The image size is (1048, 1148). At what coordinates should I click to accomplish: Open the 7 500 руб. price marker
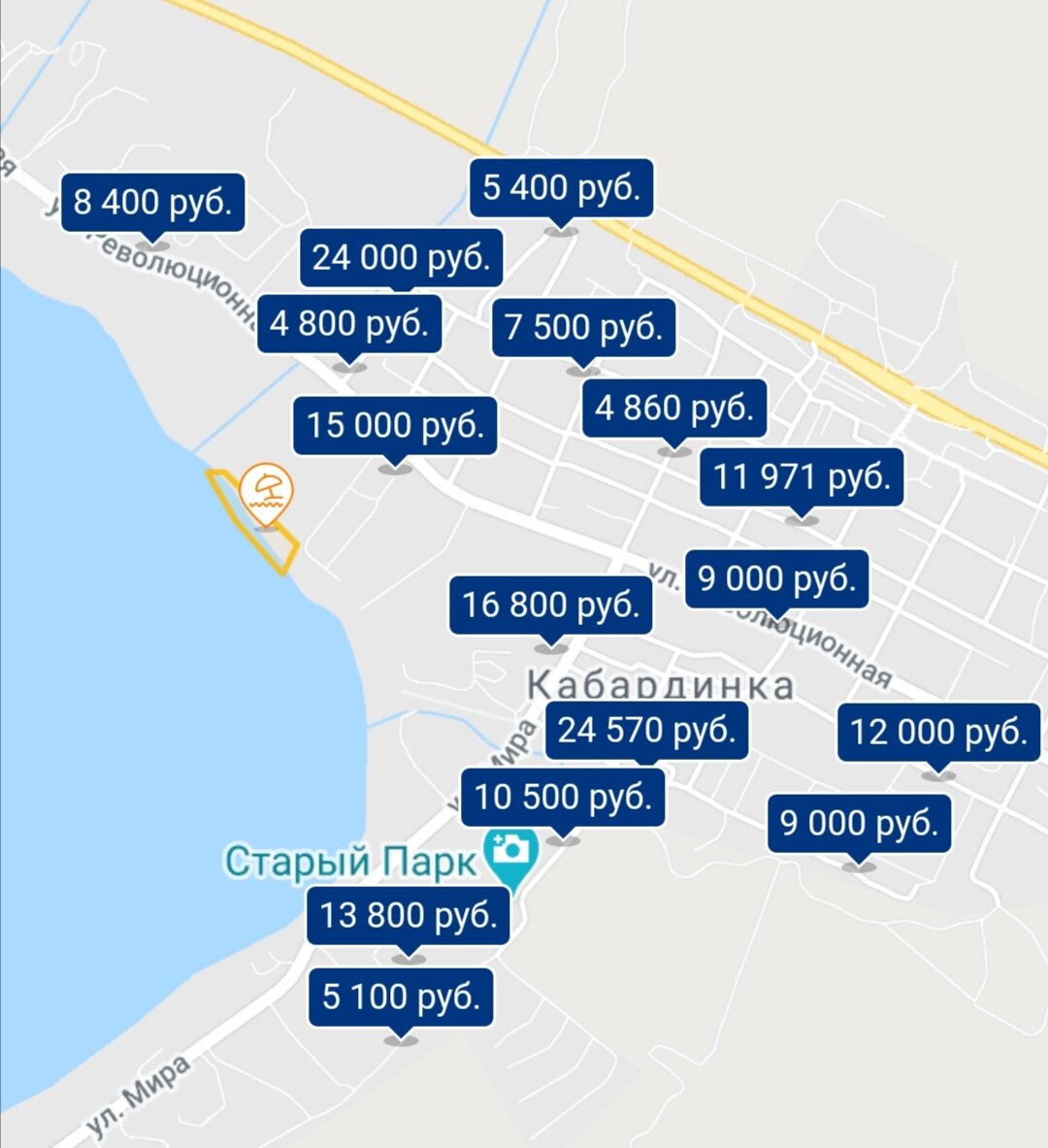tap(583, 328)
